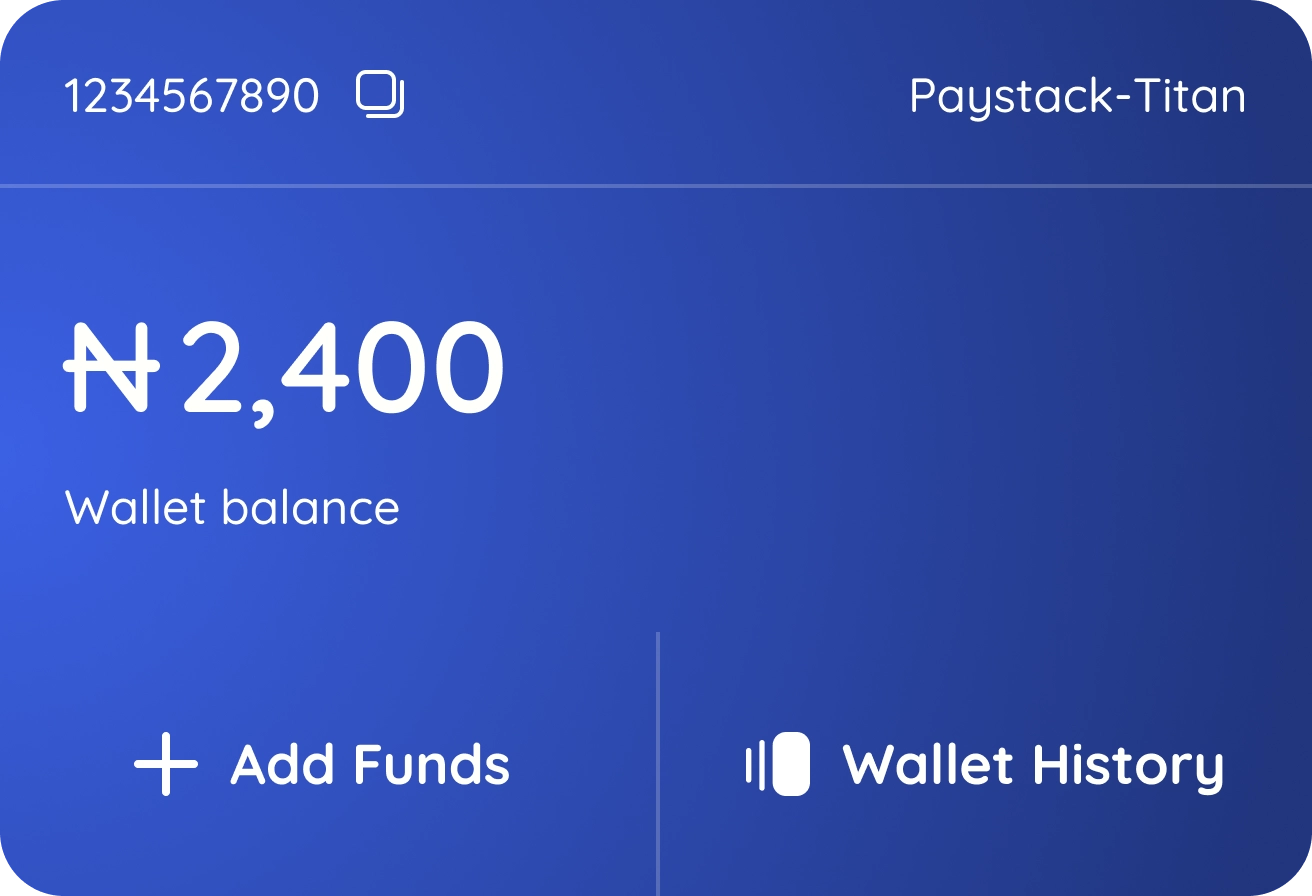Copy the account number 1234567890

(x=380, y=97)
